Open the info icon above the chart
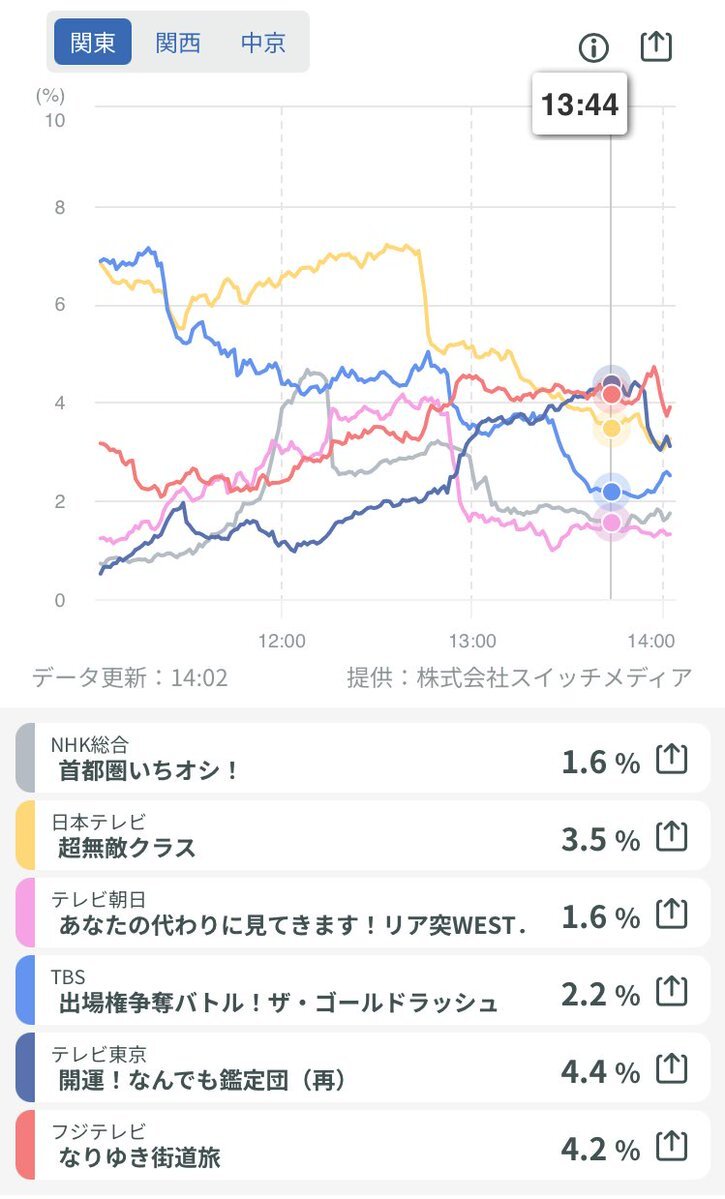This screenshot has width=725, height=1199. click(594, 47)
